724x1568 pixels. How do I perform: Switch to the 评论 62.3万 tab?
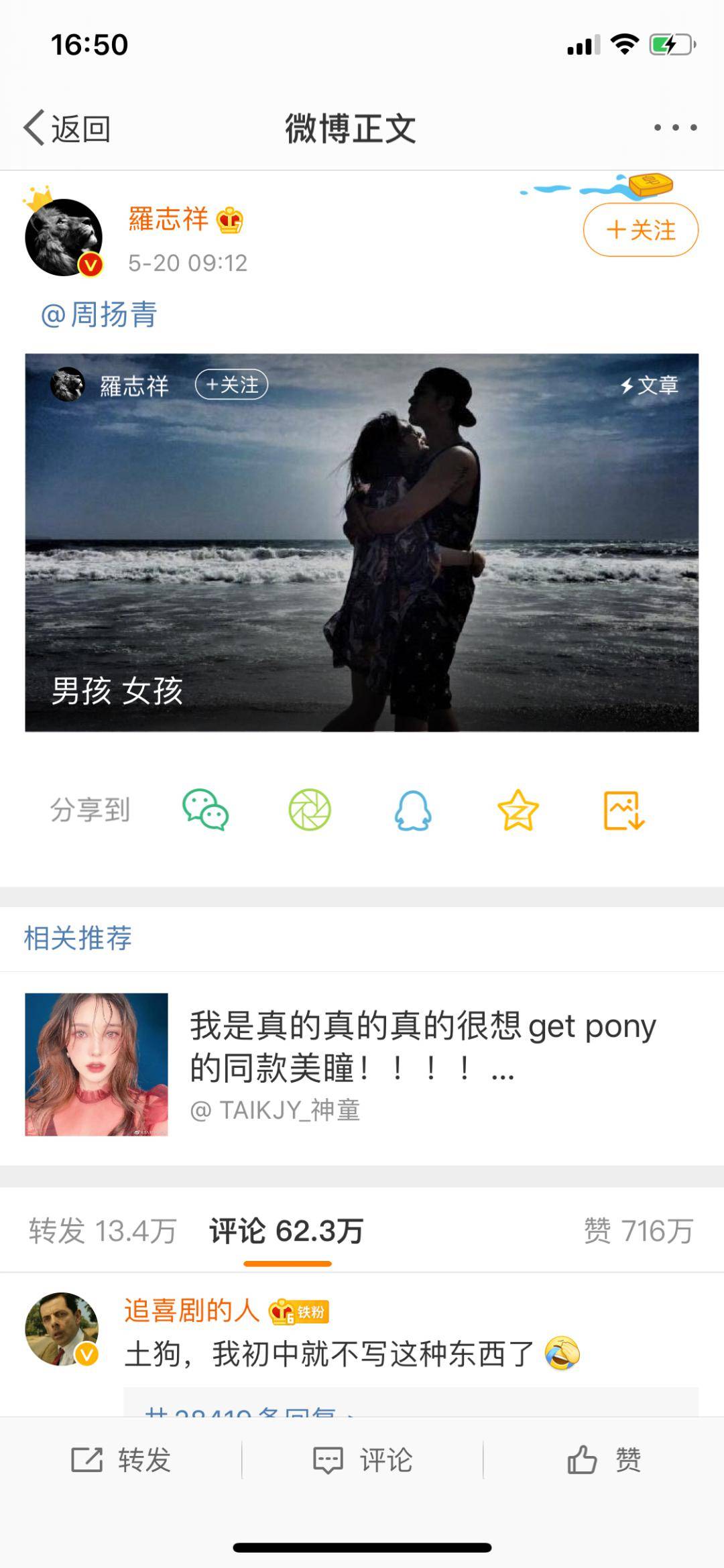point(287,1231)
